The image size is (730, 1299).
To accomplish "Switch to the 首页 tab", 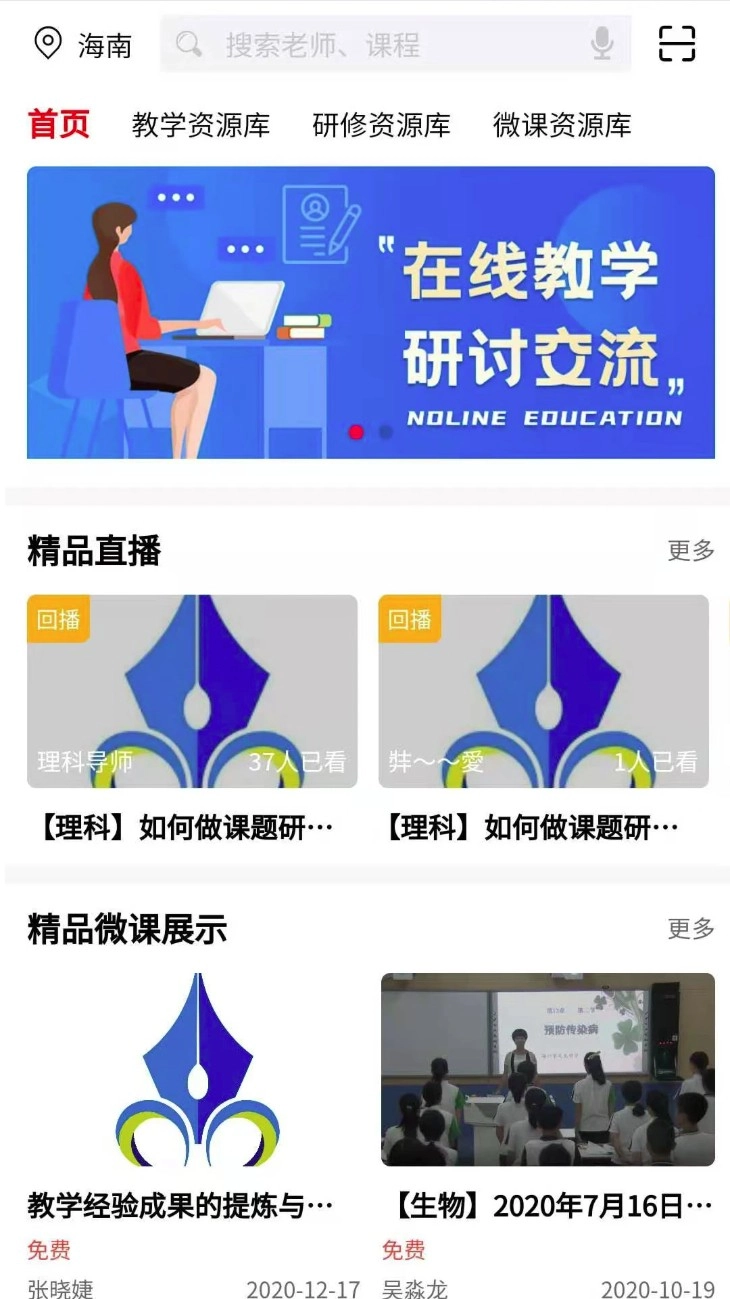I will [x=59, y=125].
